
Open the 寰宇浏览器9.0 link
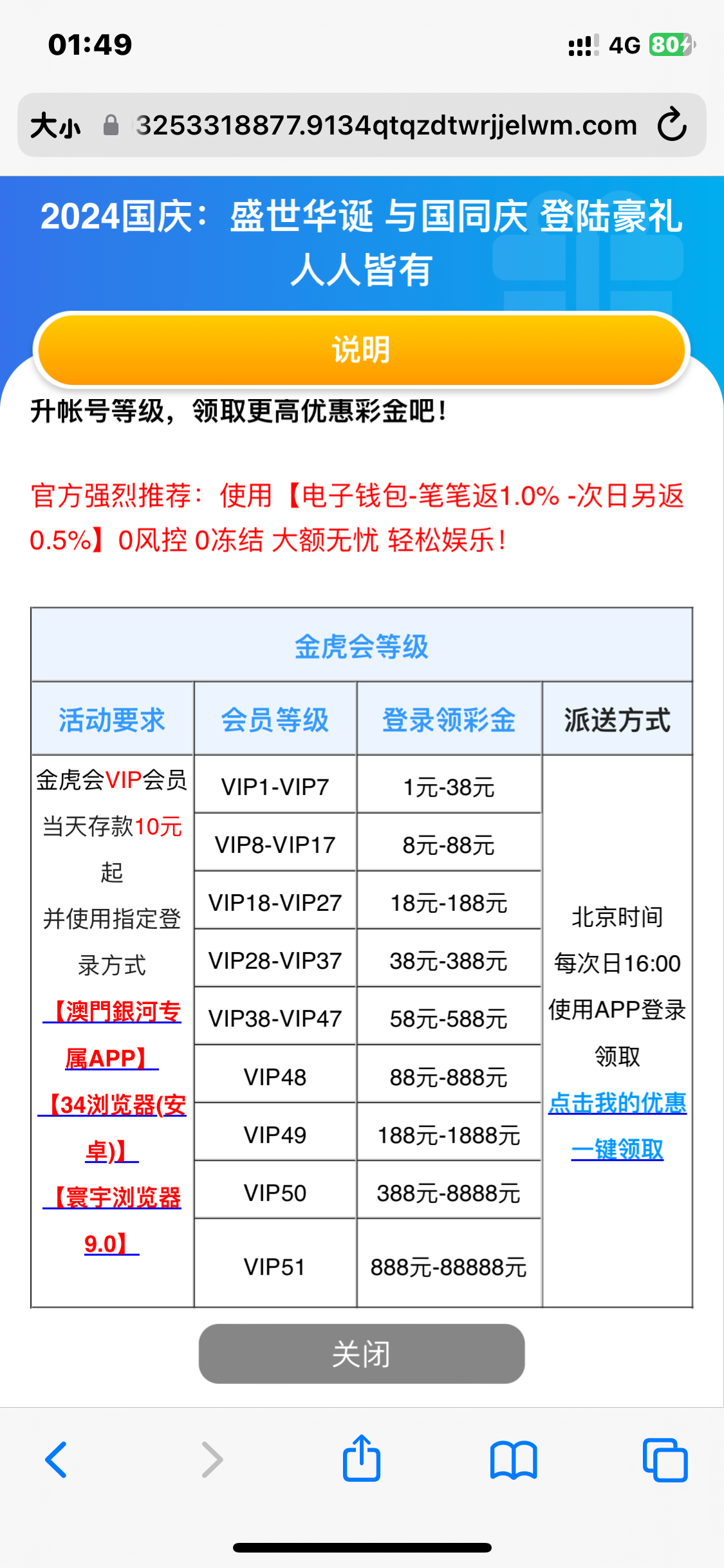(x=112, y=1220)
